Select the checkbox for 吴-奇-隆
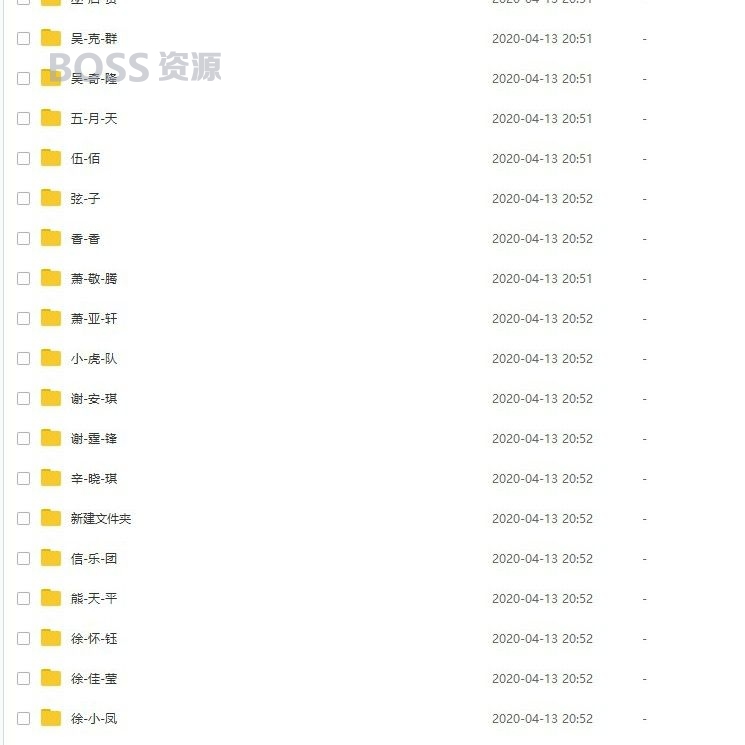 (x=23, y=78)
